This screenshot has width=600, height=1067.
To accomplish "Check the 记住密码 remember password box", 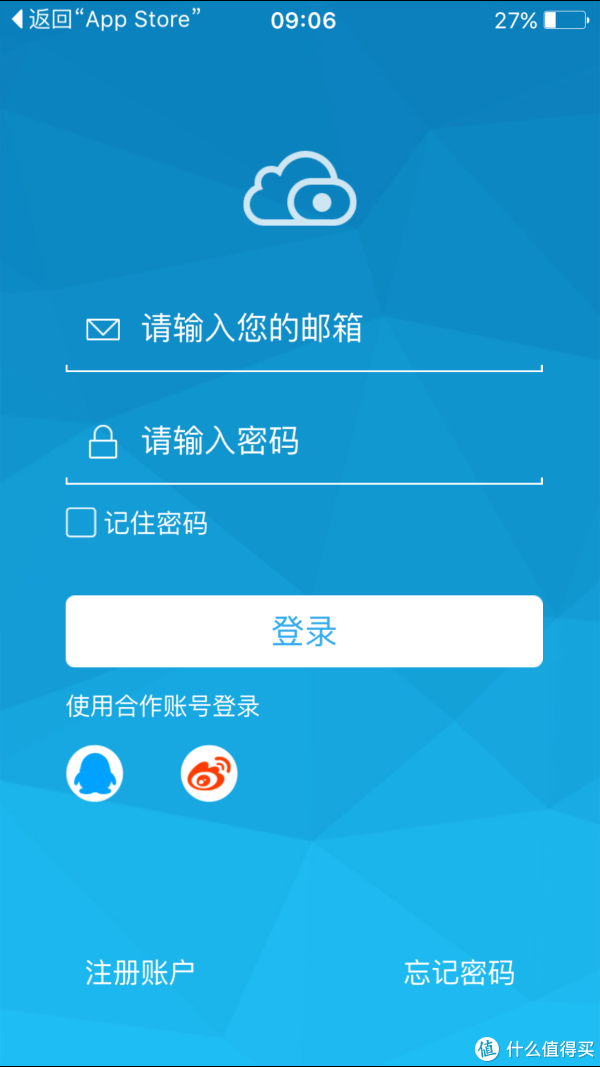I will [x=81, y=523].
